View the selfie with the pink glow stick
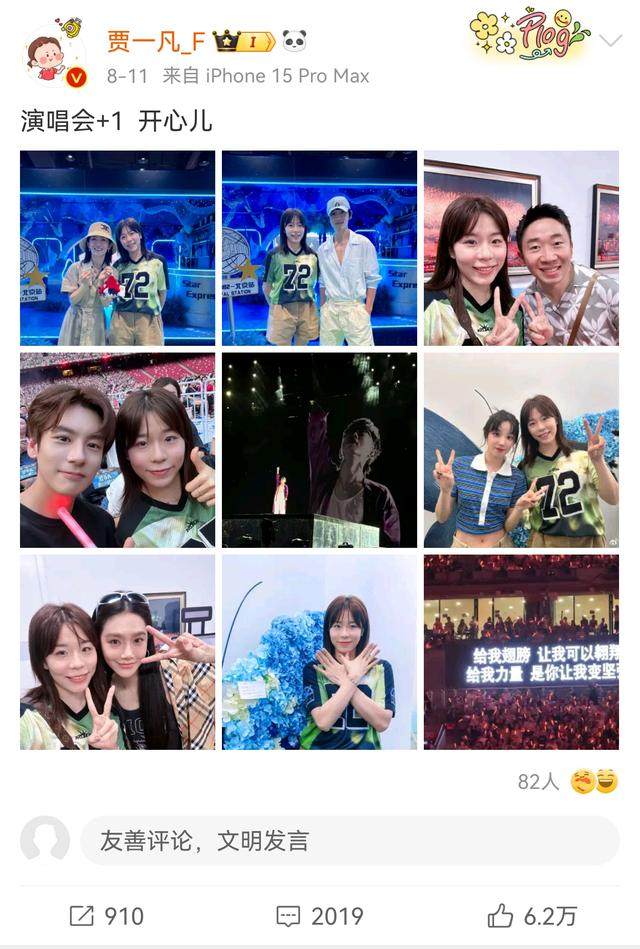Screen dimensions: 640x949 coord(117,450)
